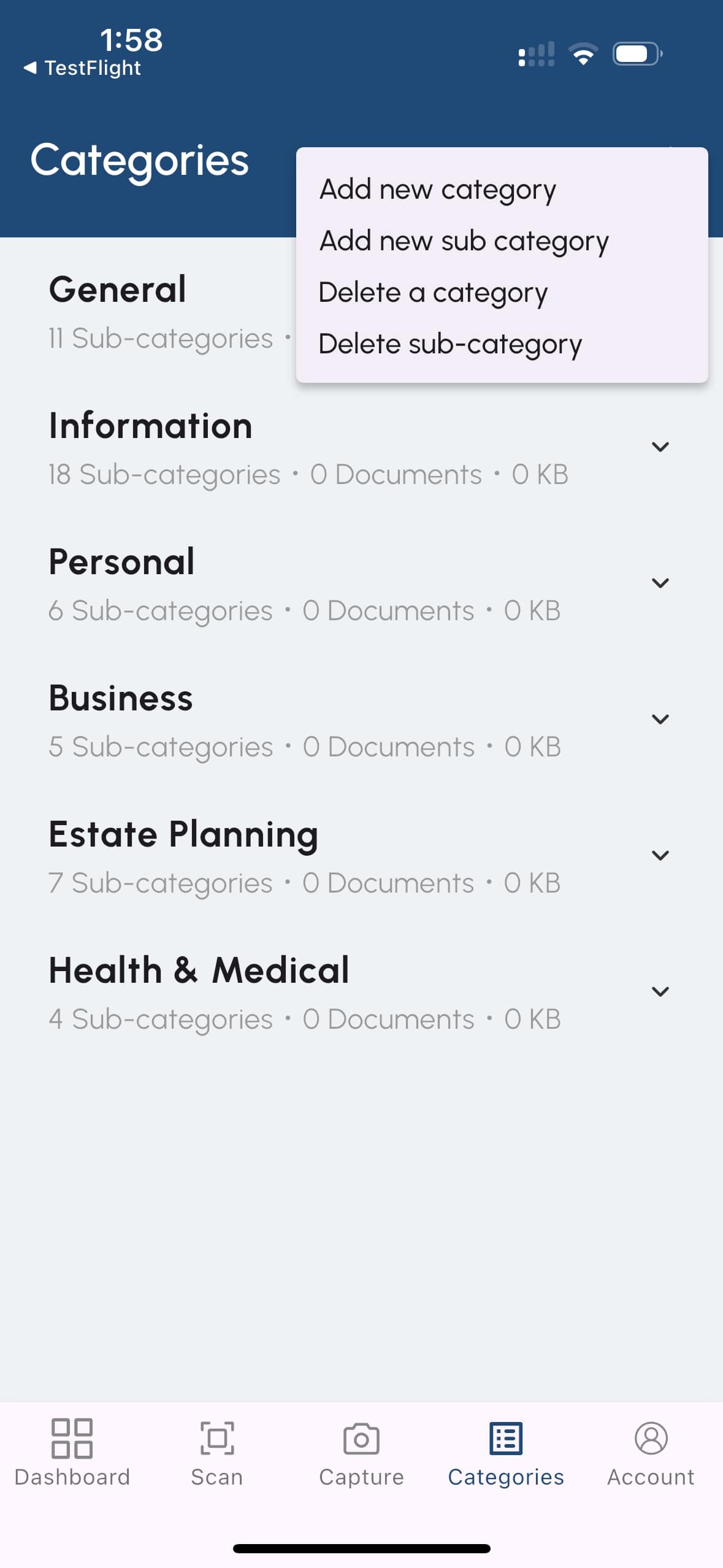Go to the Account tab
The height and width of the screenshot is (1568, 723).
(x=651, y=1453)
